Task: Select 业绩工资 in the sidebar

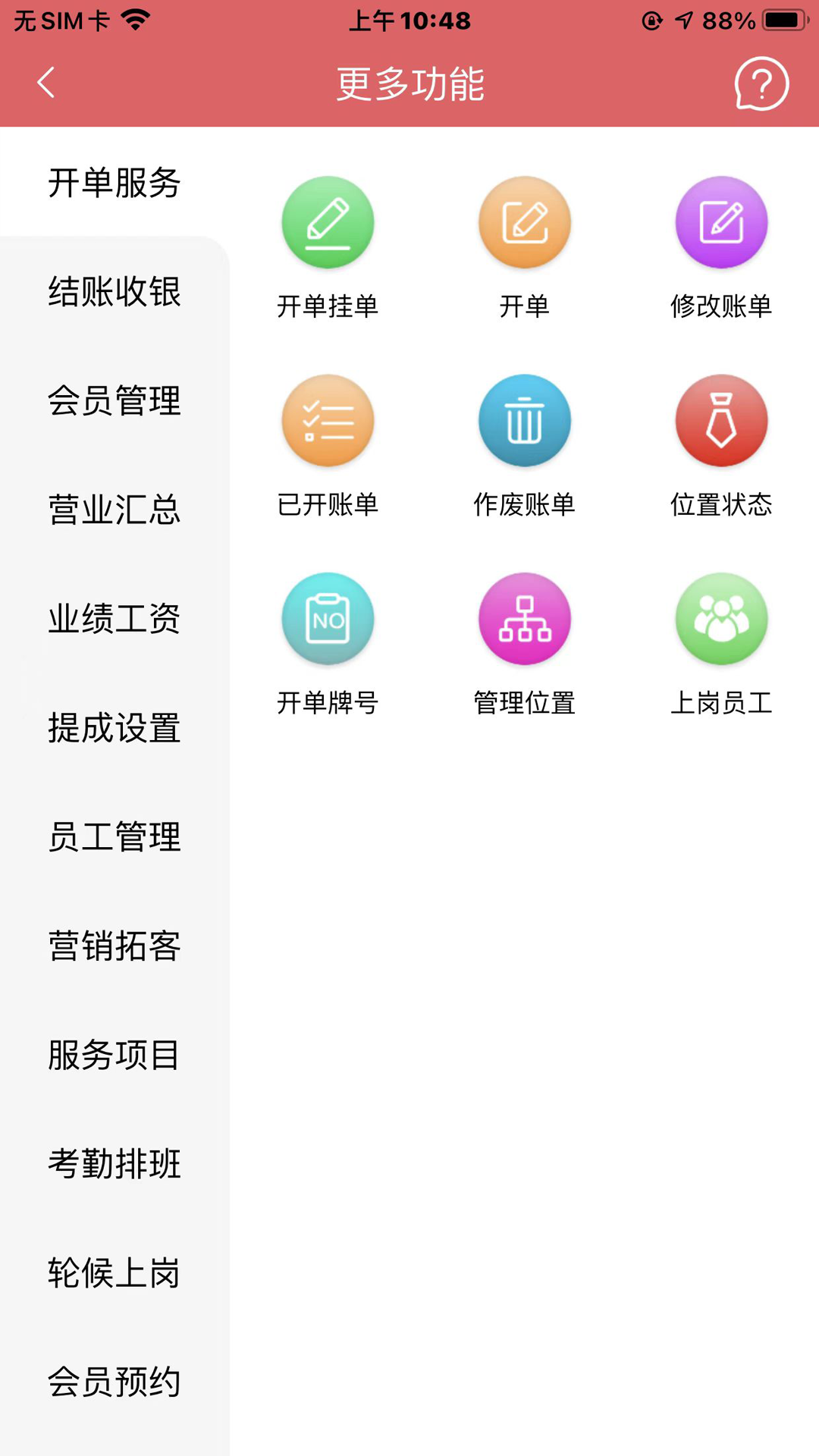Action: (x=114, y=621)
